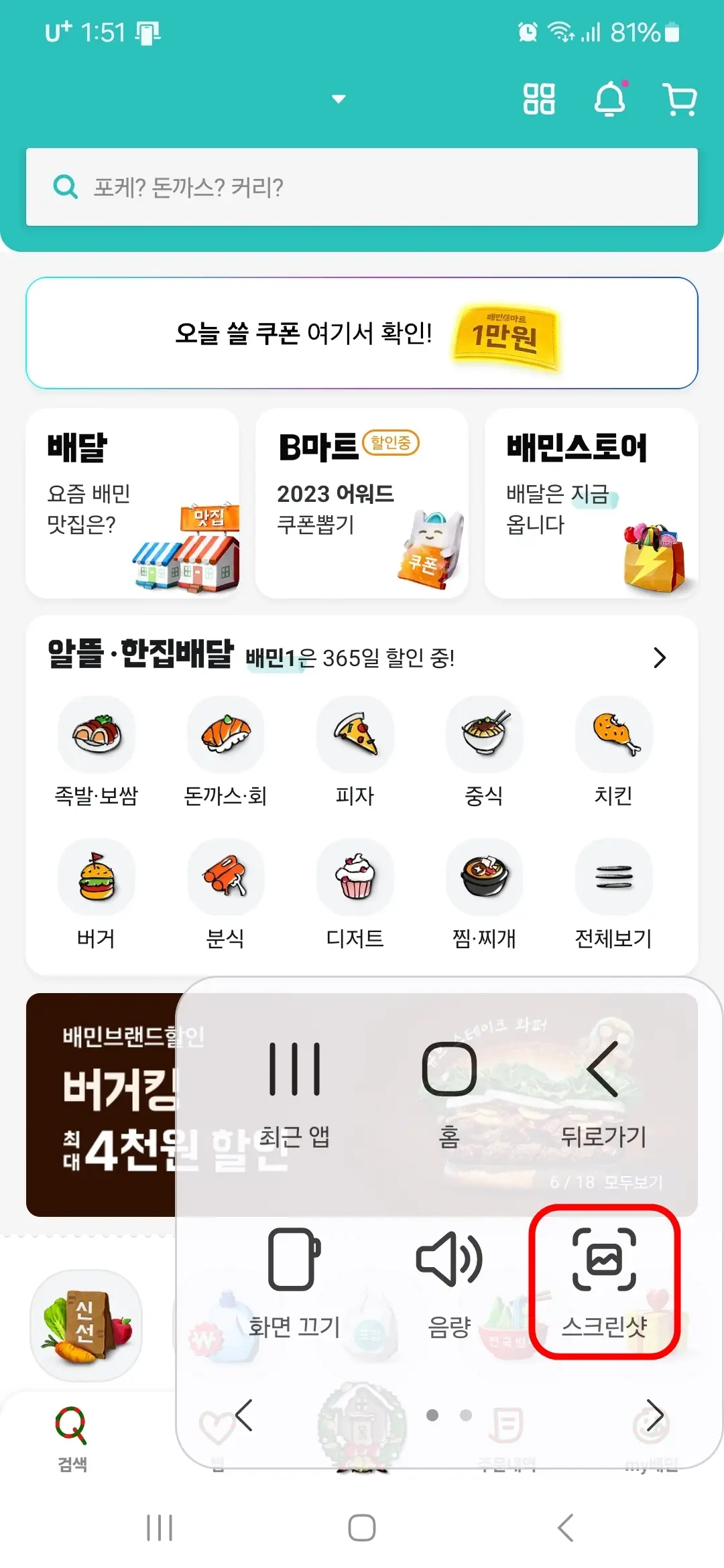The width and height of the screenshot is (724, 1568).
Task: Check today's coupon banner
Action: tap(362, 333)
